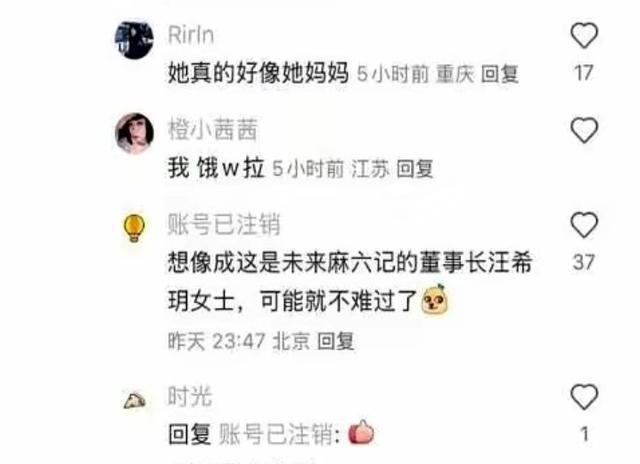
Task: Like 橙小茜茜's comment
Action: point(583,130)
